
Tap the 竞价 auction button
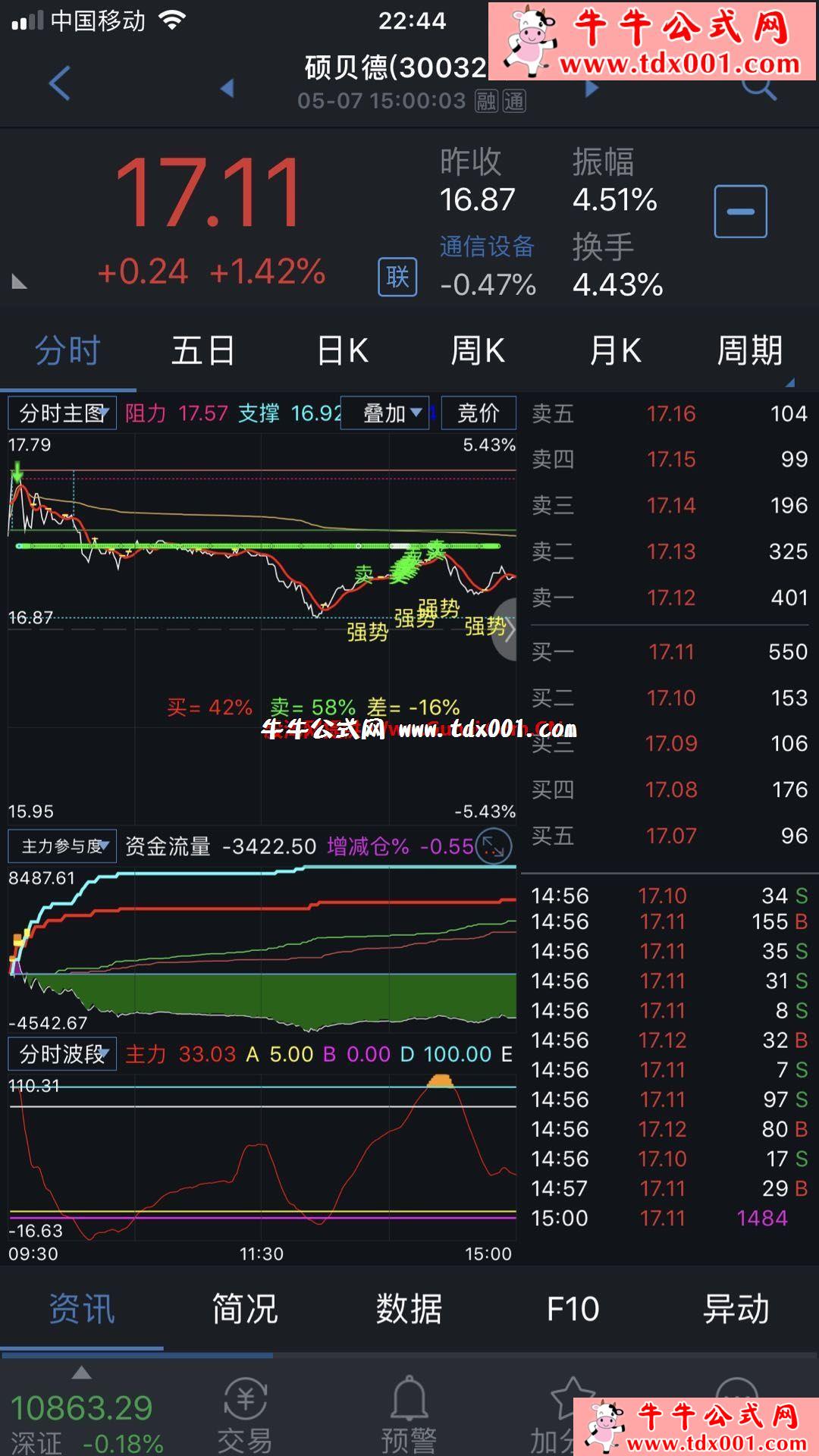479,413
